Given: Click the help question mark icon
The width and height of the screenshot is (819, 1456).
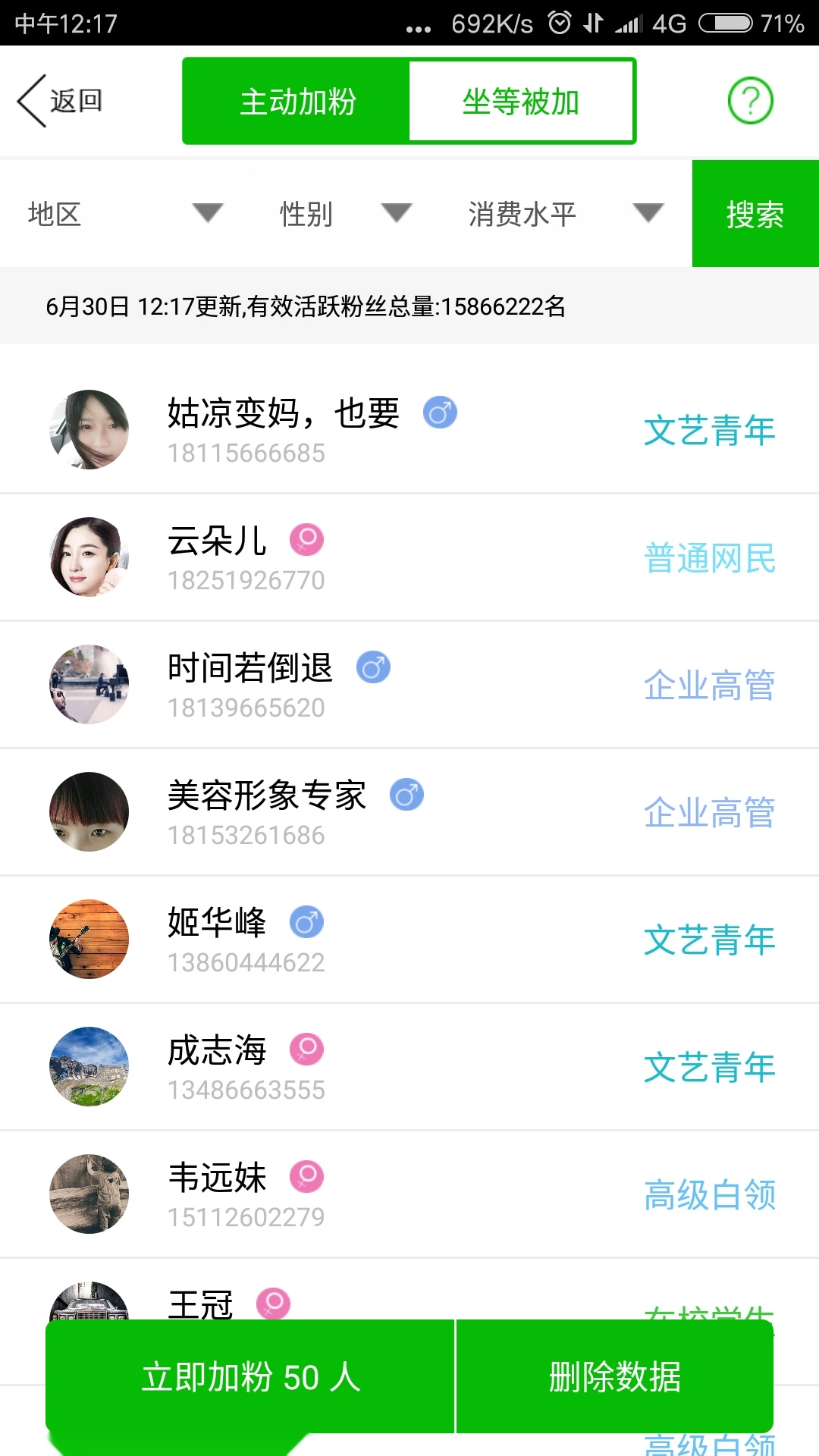Looking at the screenshot, I should [x=749, y=101].
